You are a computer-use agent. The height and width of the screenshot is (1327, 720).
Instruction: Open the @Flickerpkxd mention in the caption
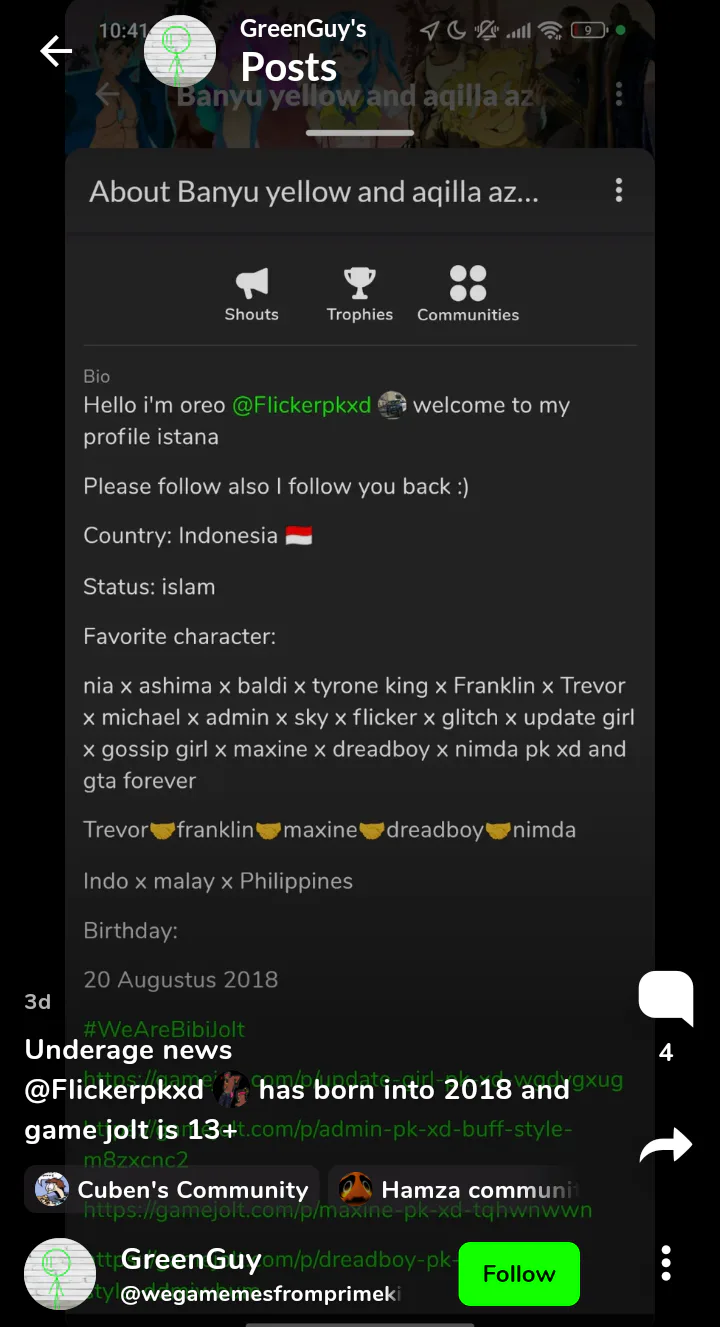click(x=114, y=1089)
